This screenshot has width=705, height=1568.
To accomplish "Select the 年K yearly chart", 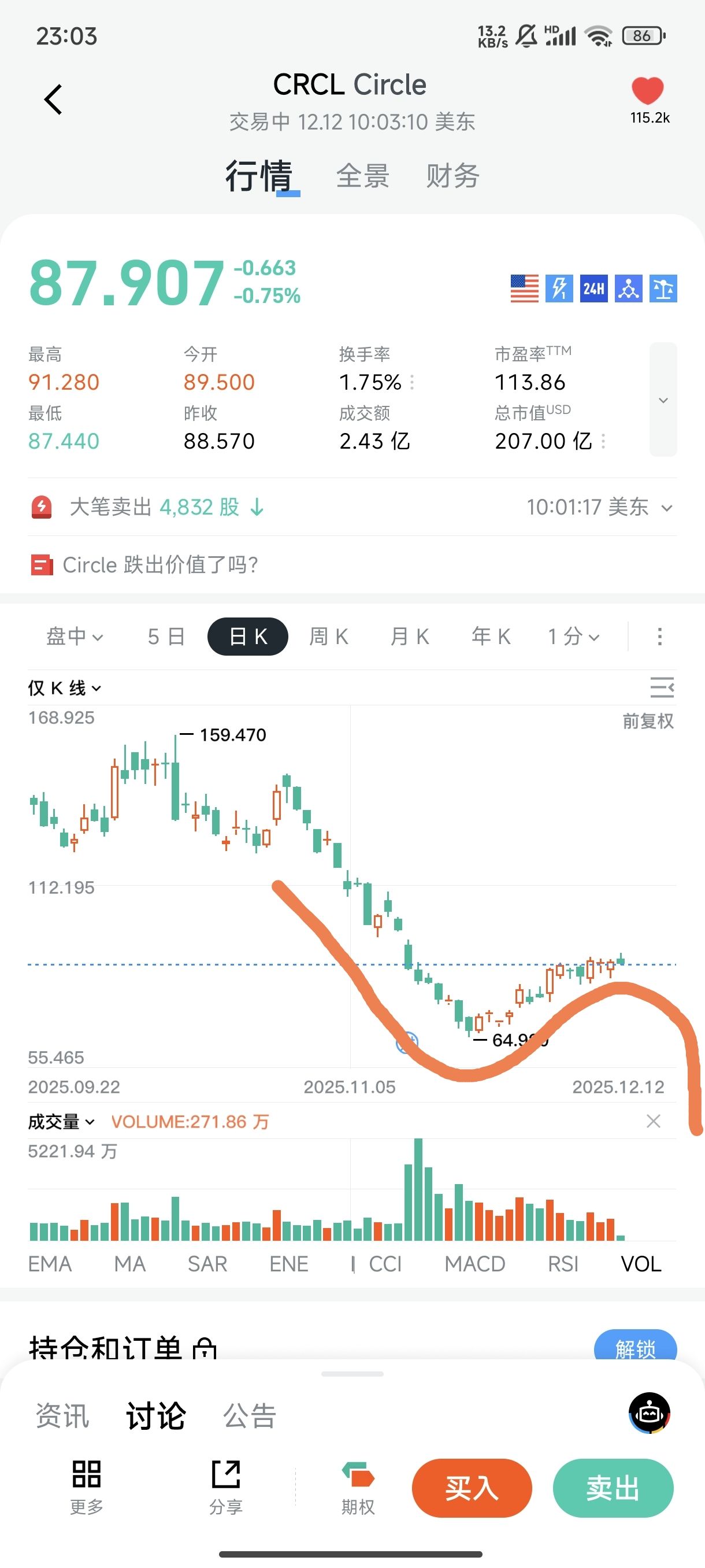I will (490, 636).
